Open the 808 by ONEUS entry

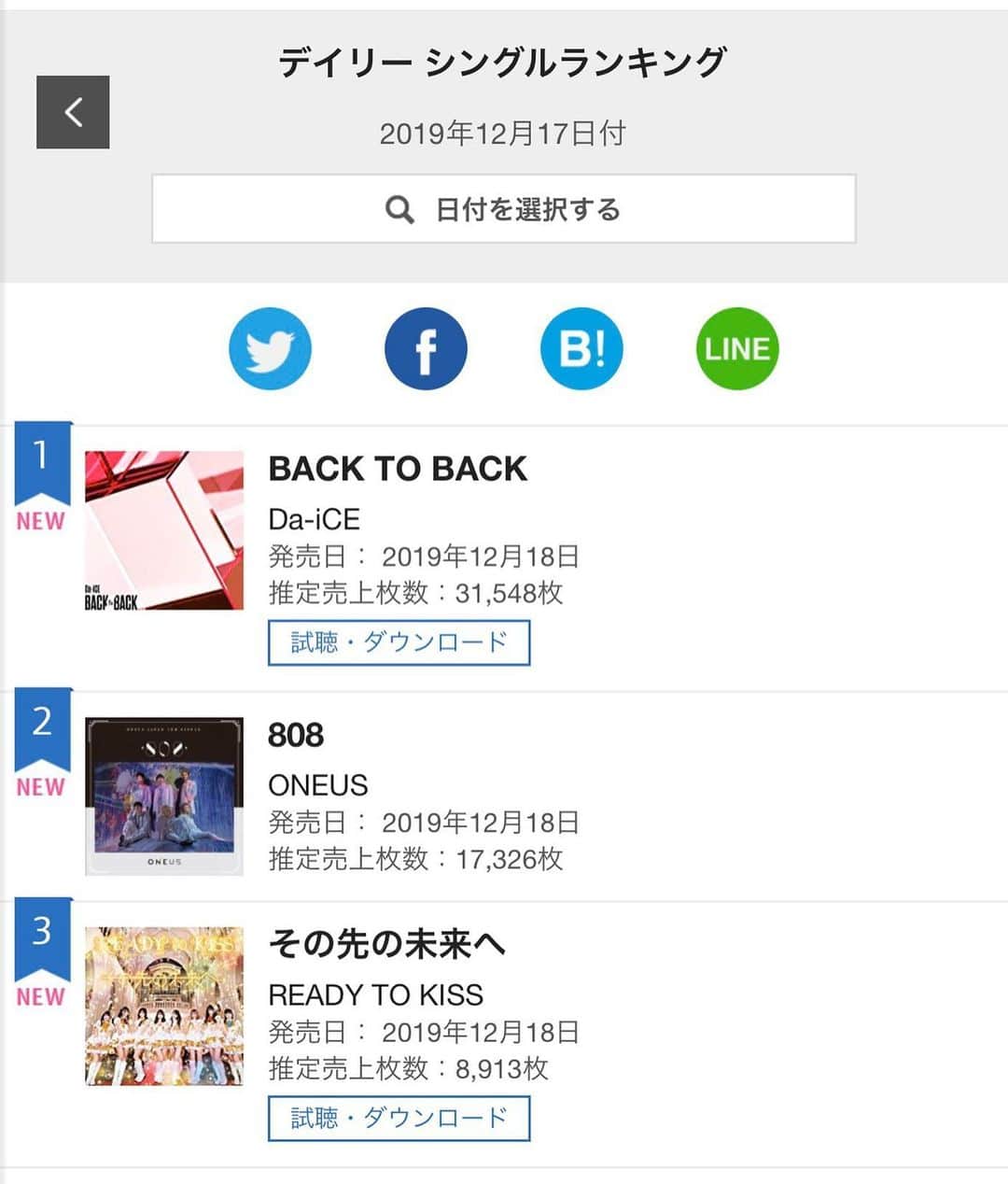[297, 735]
